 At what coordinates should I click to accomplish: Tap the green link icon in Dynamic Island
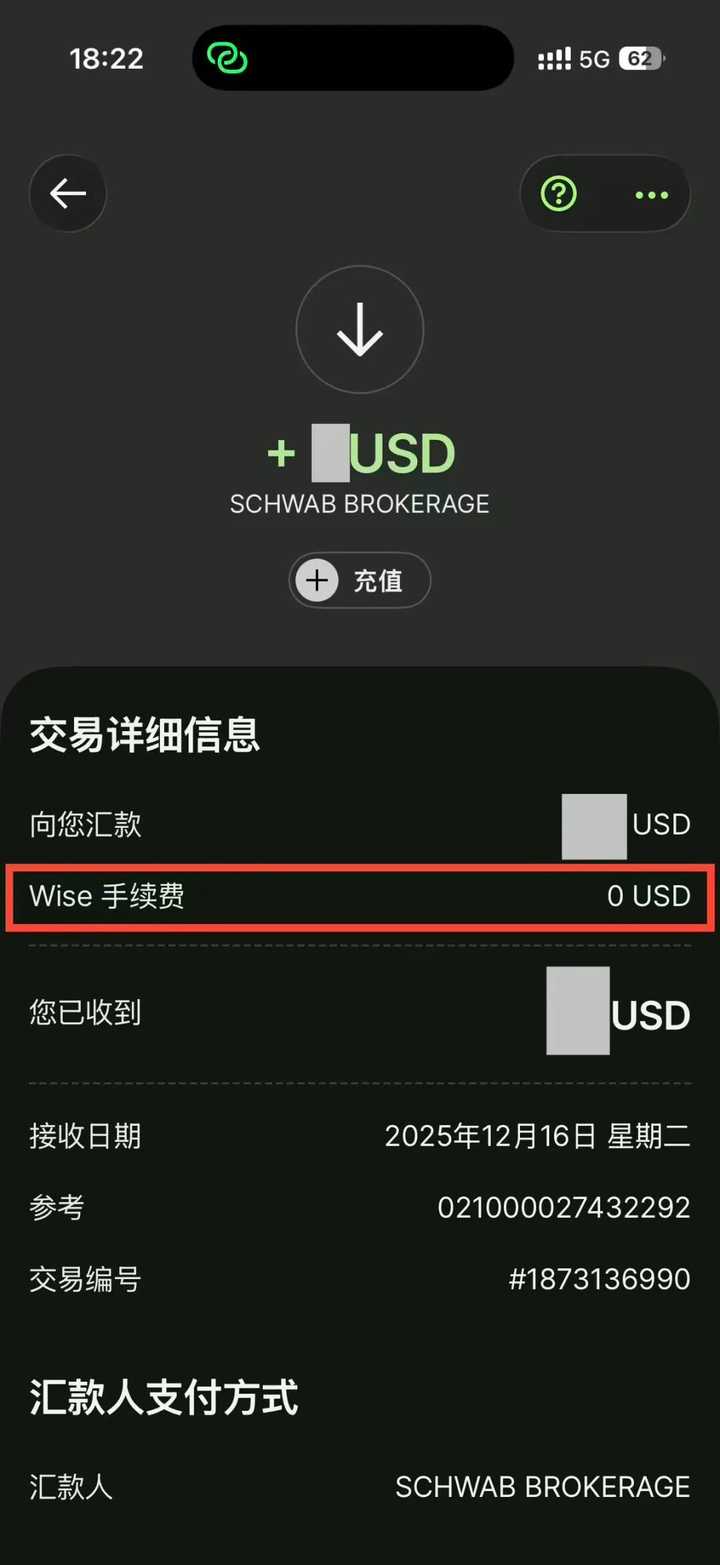coord(229,58)
